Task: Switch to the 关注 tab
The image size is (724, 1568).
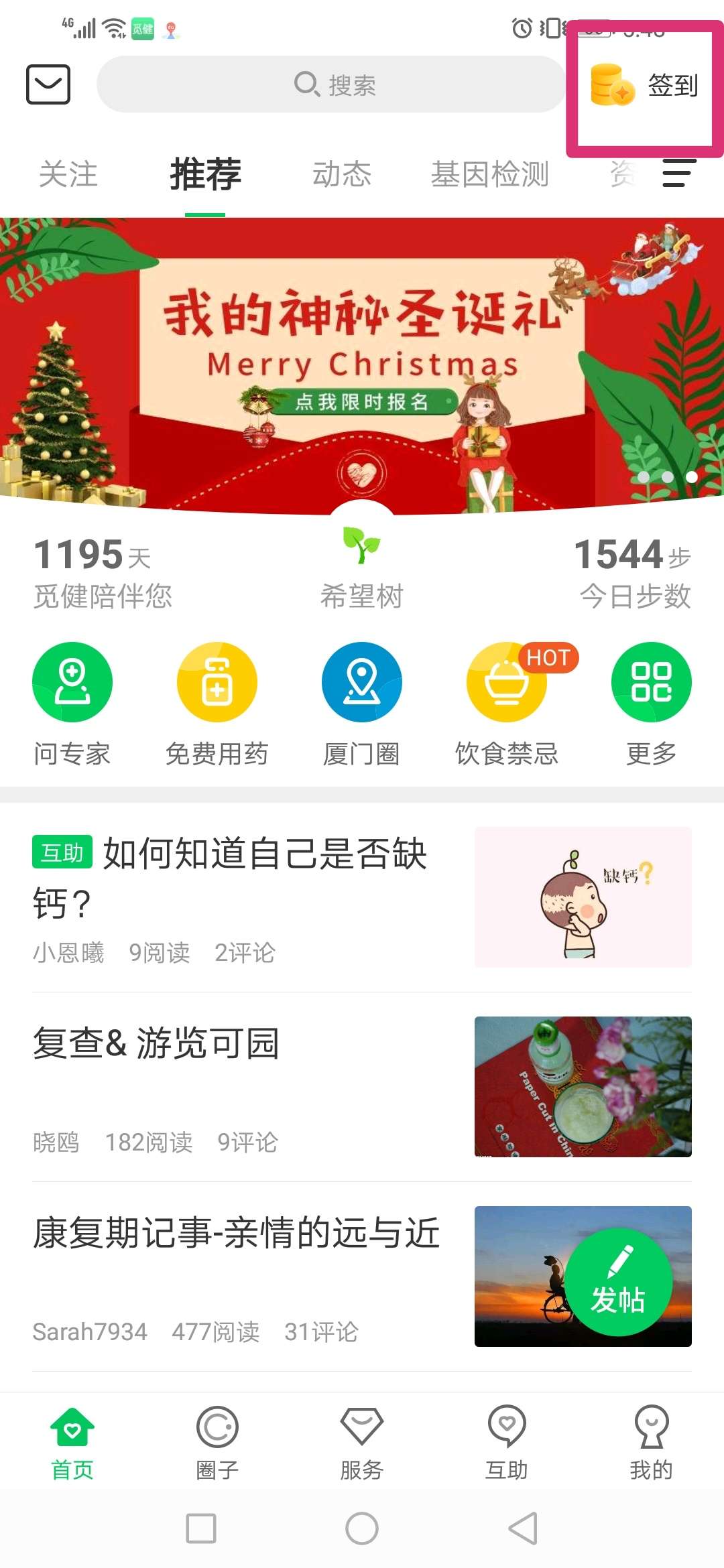Action: click(x=68, y=174)
